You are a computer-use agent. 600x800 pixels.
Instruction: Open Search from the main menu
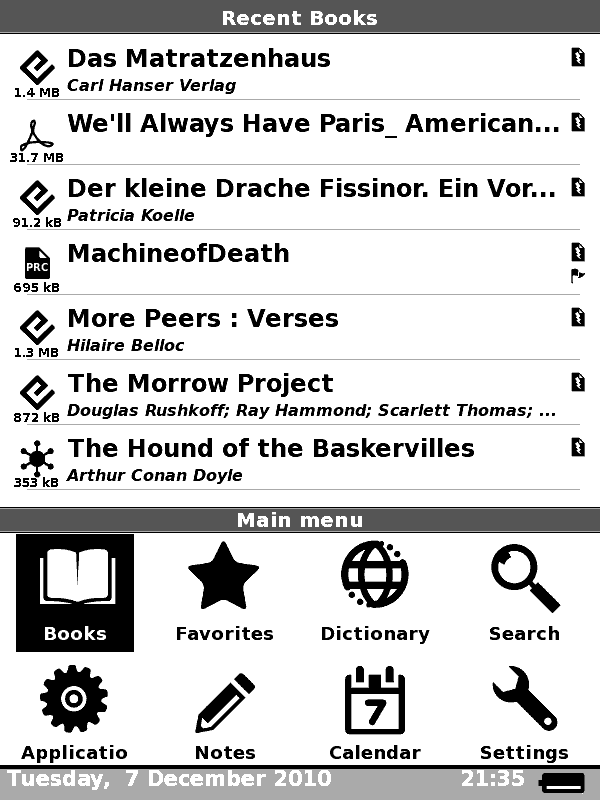pos(524,592)
